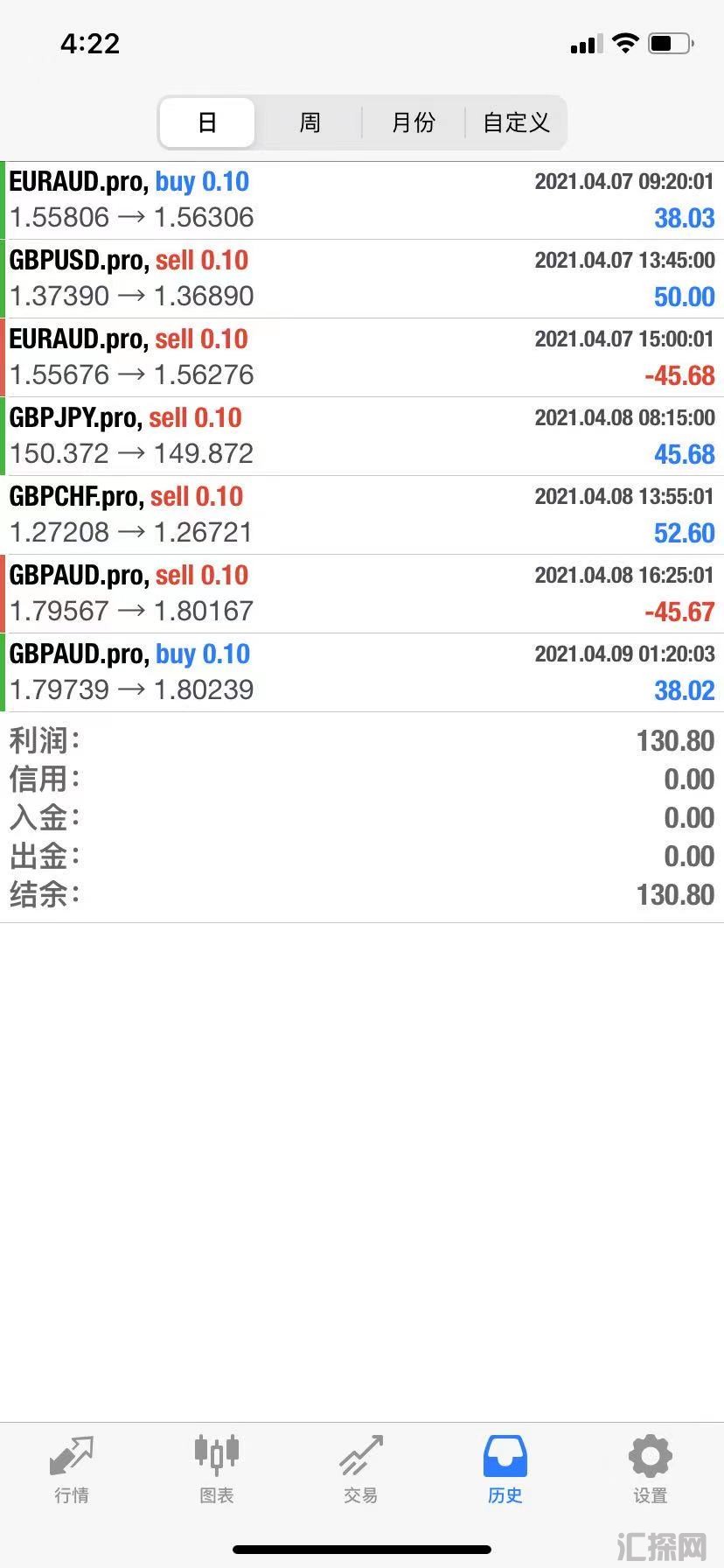The image size is (724, 1568).
Task: Open the 交易 trade tab
Action: click(x=361, y=1470)
